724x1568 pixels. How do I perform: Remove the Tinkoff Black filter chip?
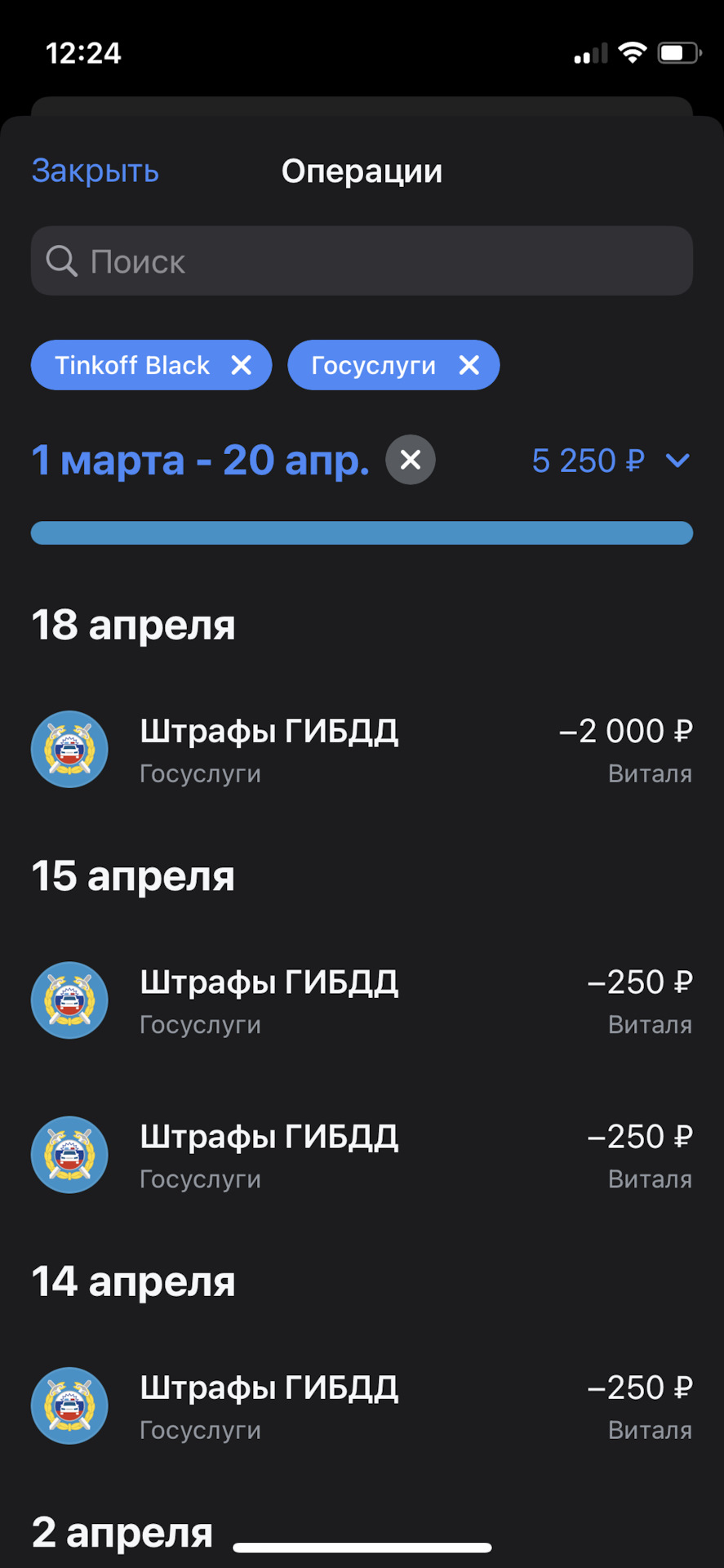click(242, 365)
